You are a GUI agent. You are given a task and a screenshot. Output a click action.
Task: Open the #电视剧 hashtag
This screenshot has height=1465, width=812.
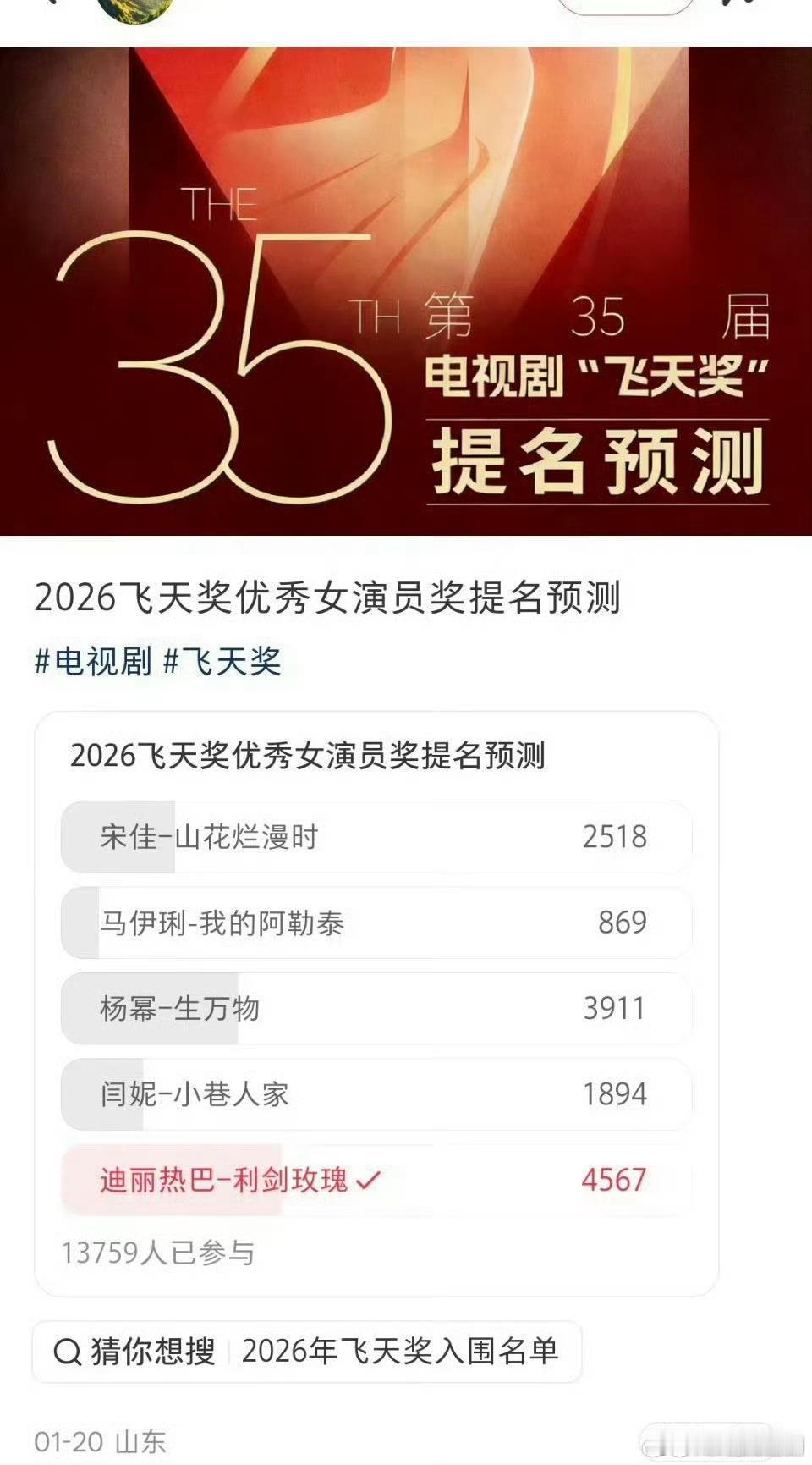tap(93, 663)
